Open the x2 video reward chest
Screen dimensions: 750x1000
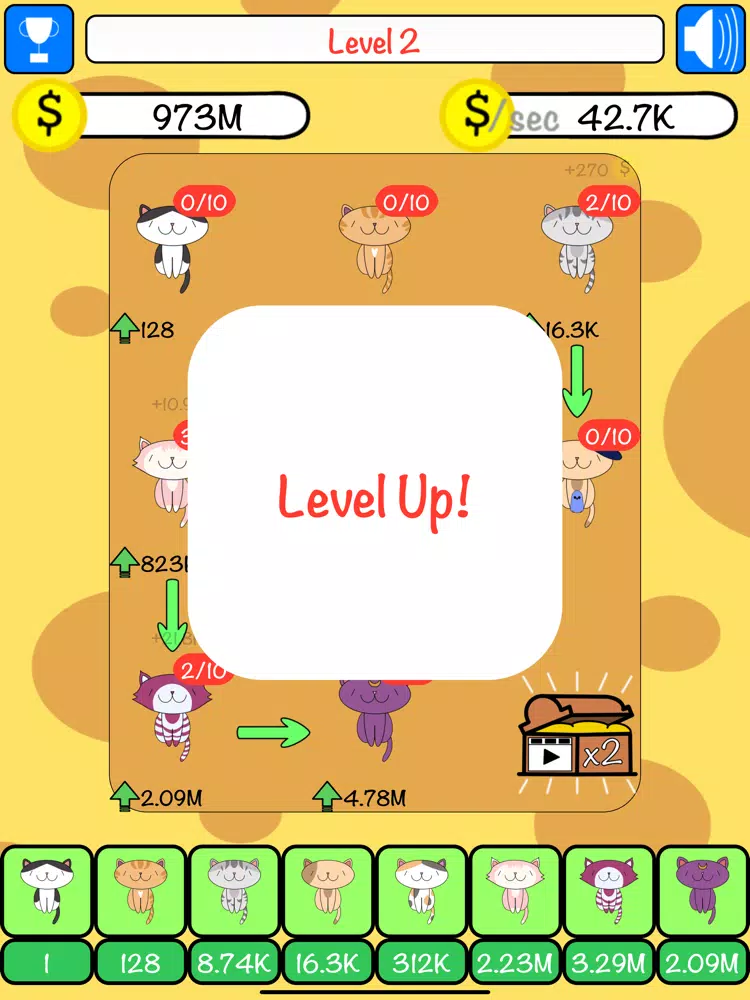pos(578,735)
